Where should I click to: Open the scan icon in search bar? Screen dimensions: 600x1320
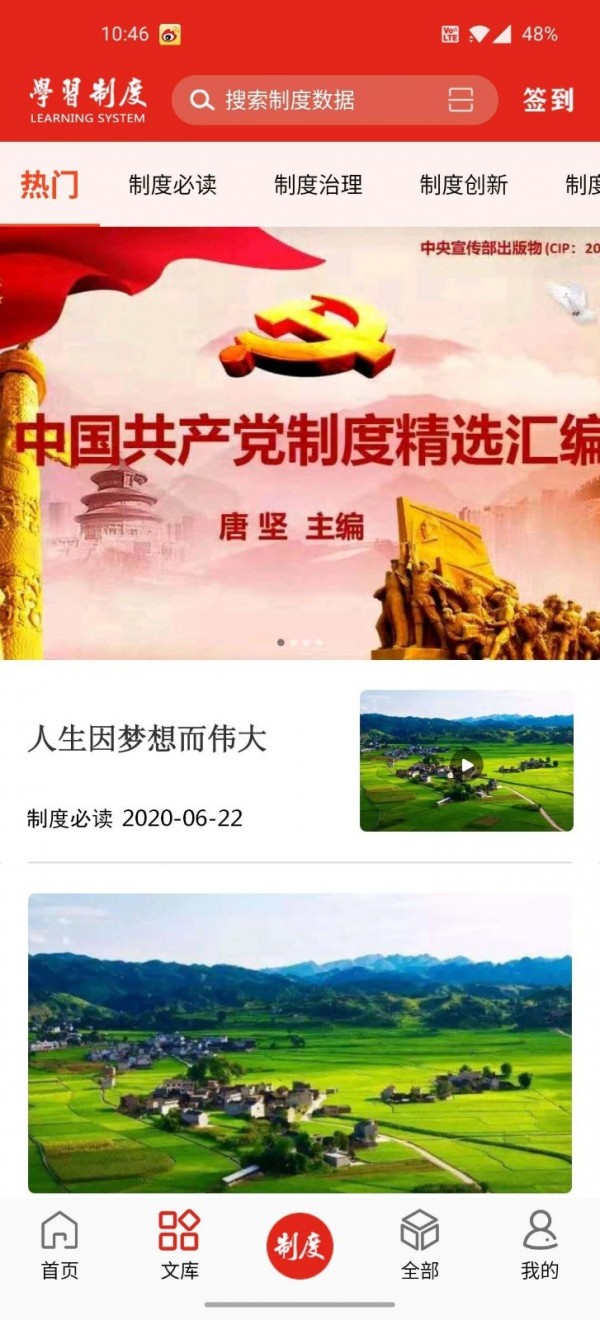coord(460,100)
